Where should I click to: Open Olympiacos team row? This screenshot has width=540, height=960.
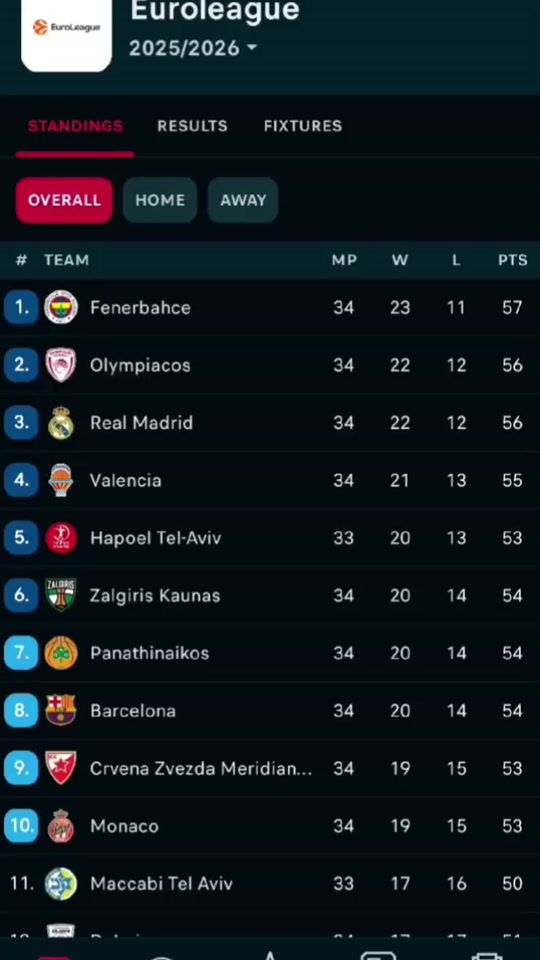point(270,365)
